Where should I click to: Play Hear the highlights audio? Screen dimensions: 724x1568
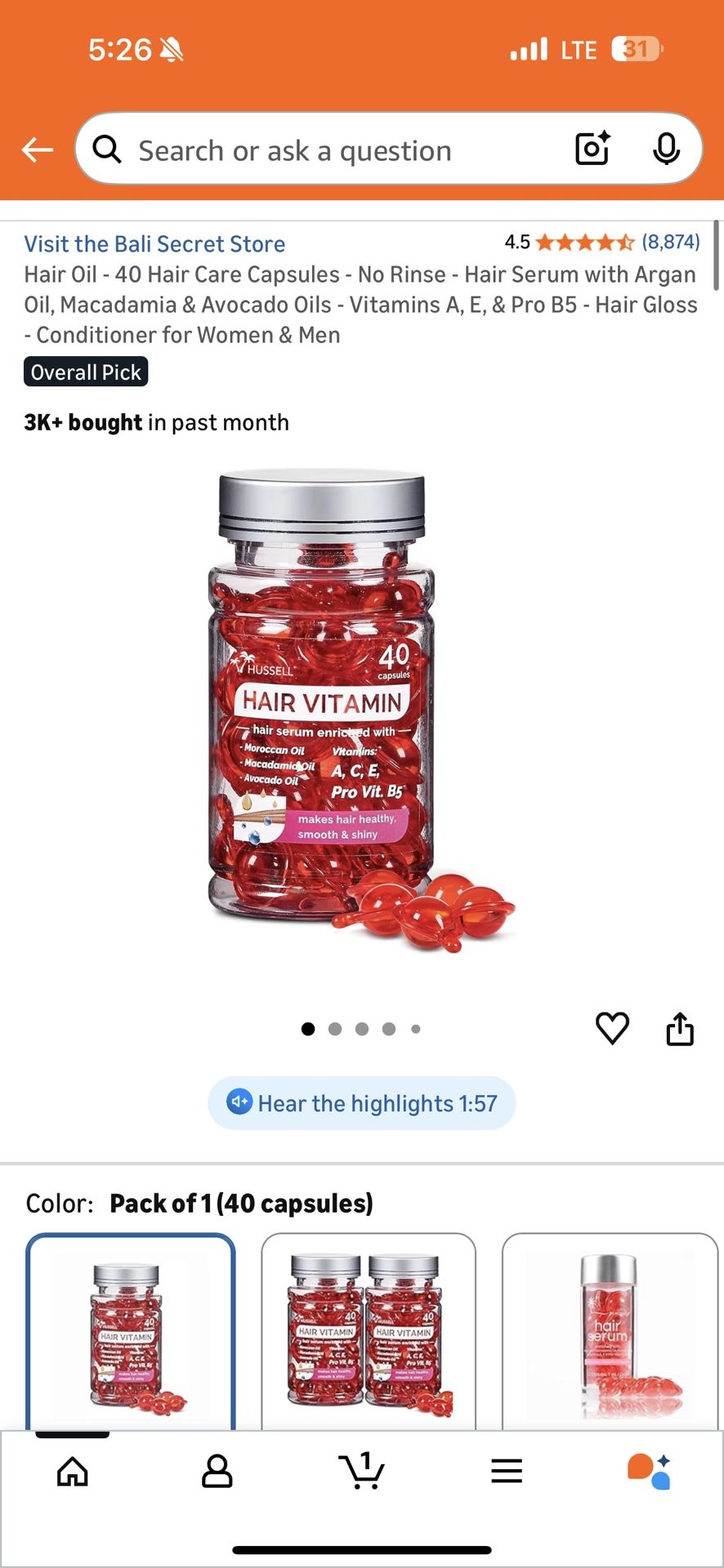(362, 1102)
